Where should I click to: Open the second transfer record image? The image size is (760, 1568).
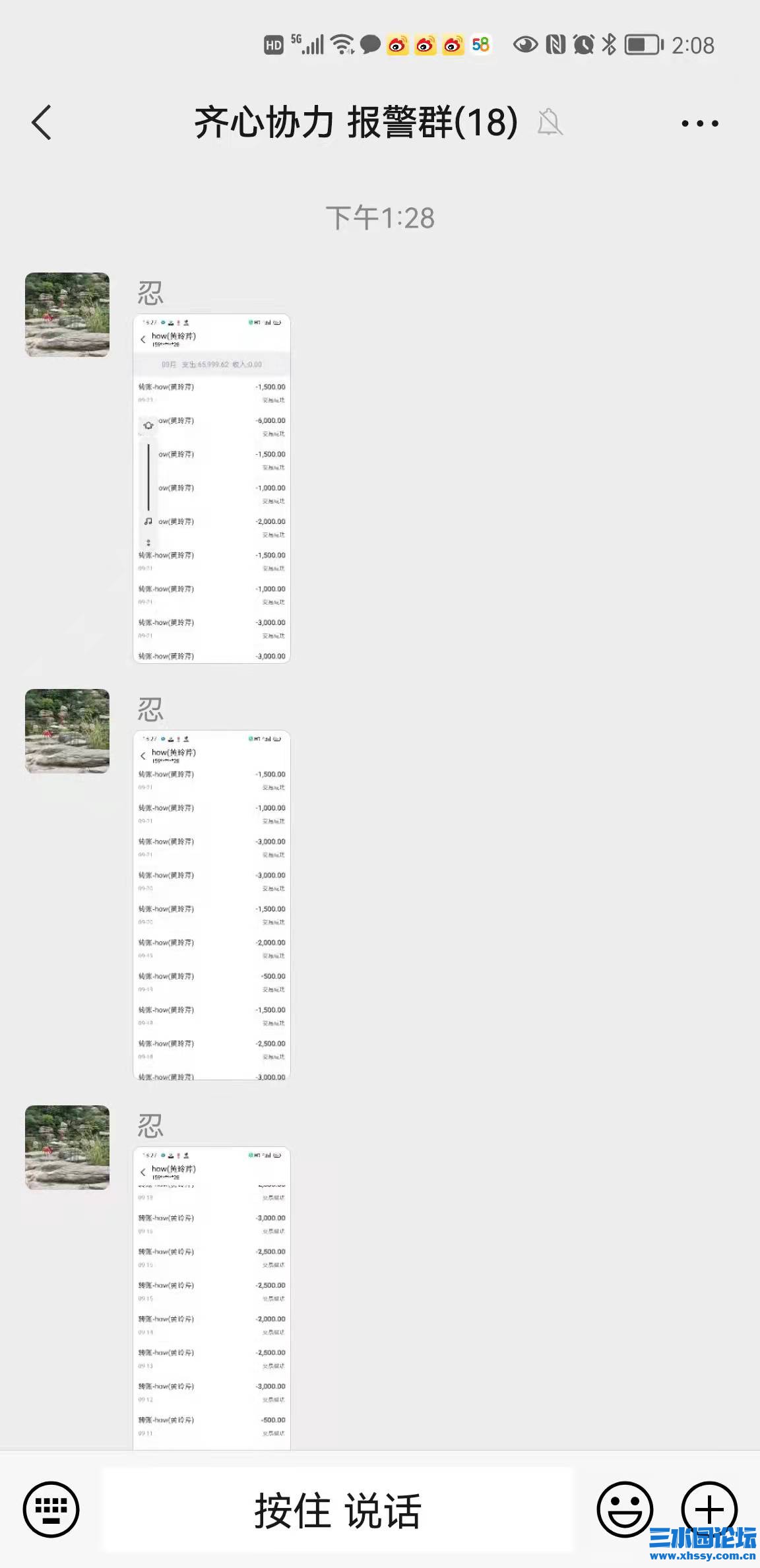click(x=212, y=905)
